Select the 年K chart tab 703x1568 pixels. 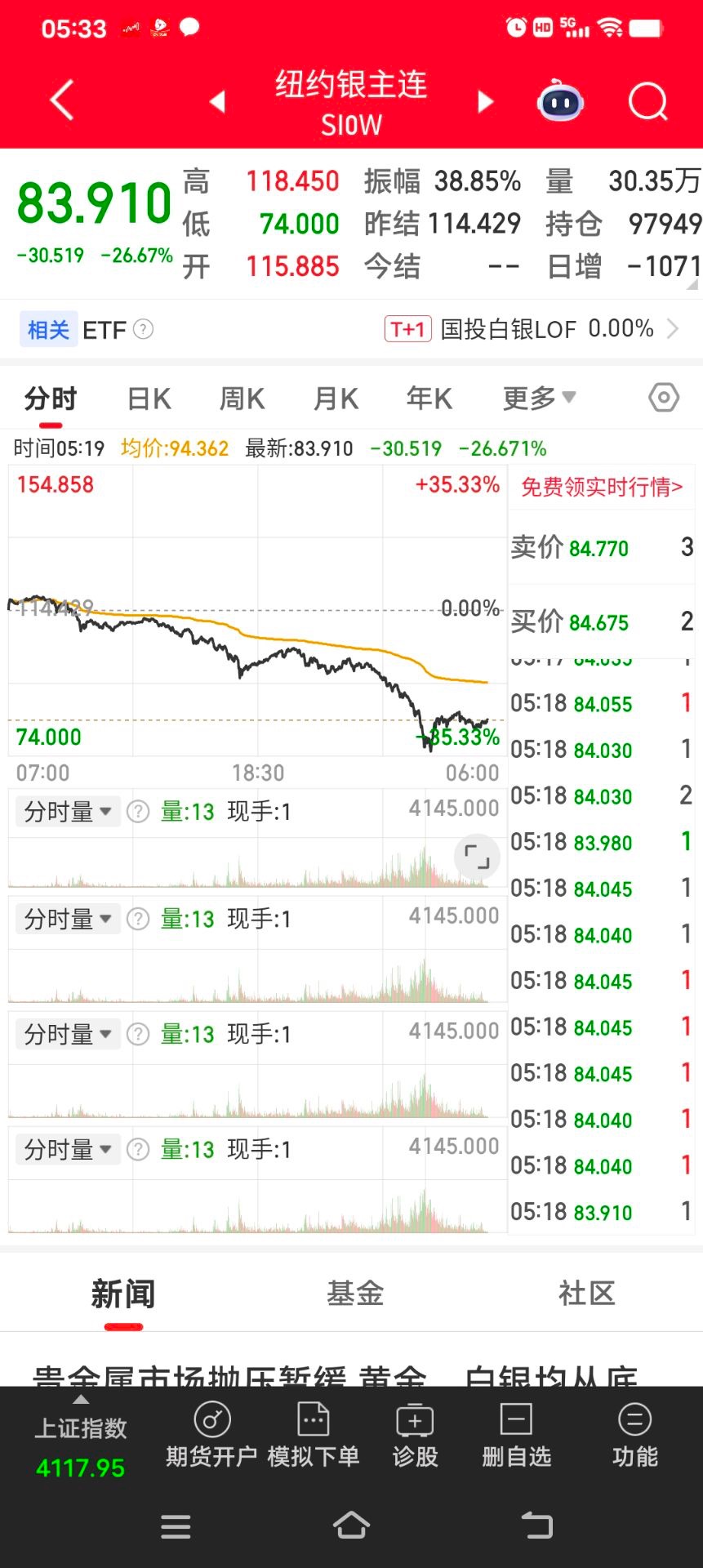click(x=429, y=399)
